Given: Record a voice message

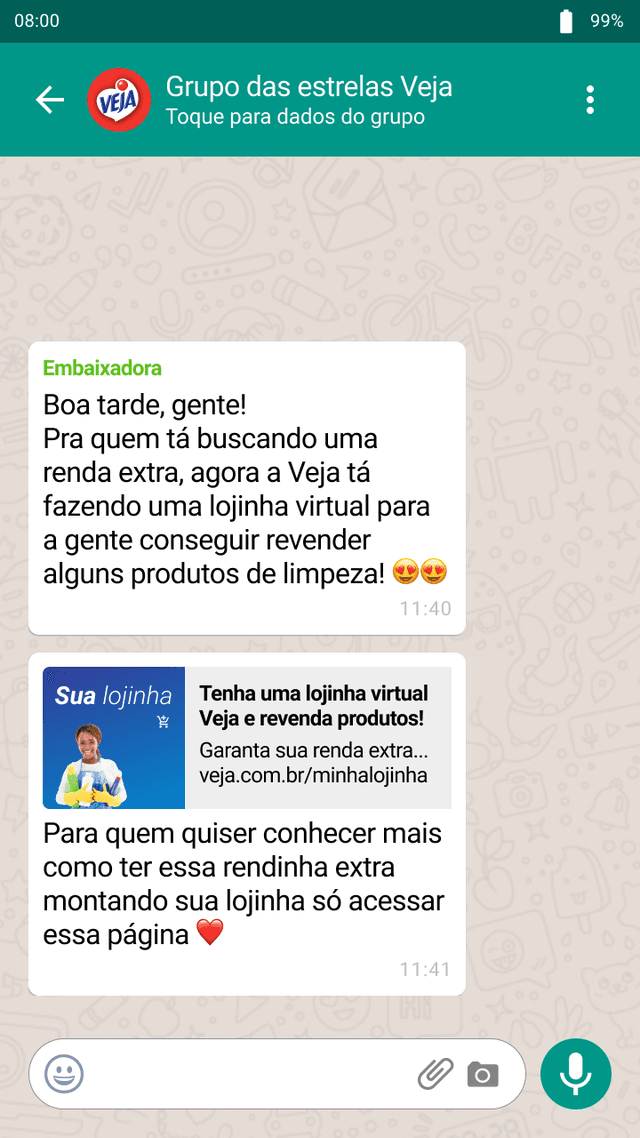Looking at the screenshot, I should pyautogui.click(x=576, y=1074).
